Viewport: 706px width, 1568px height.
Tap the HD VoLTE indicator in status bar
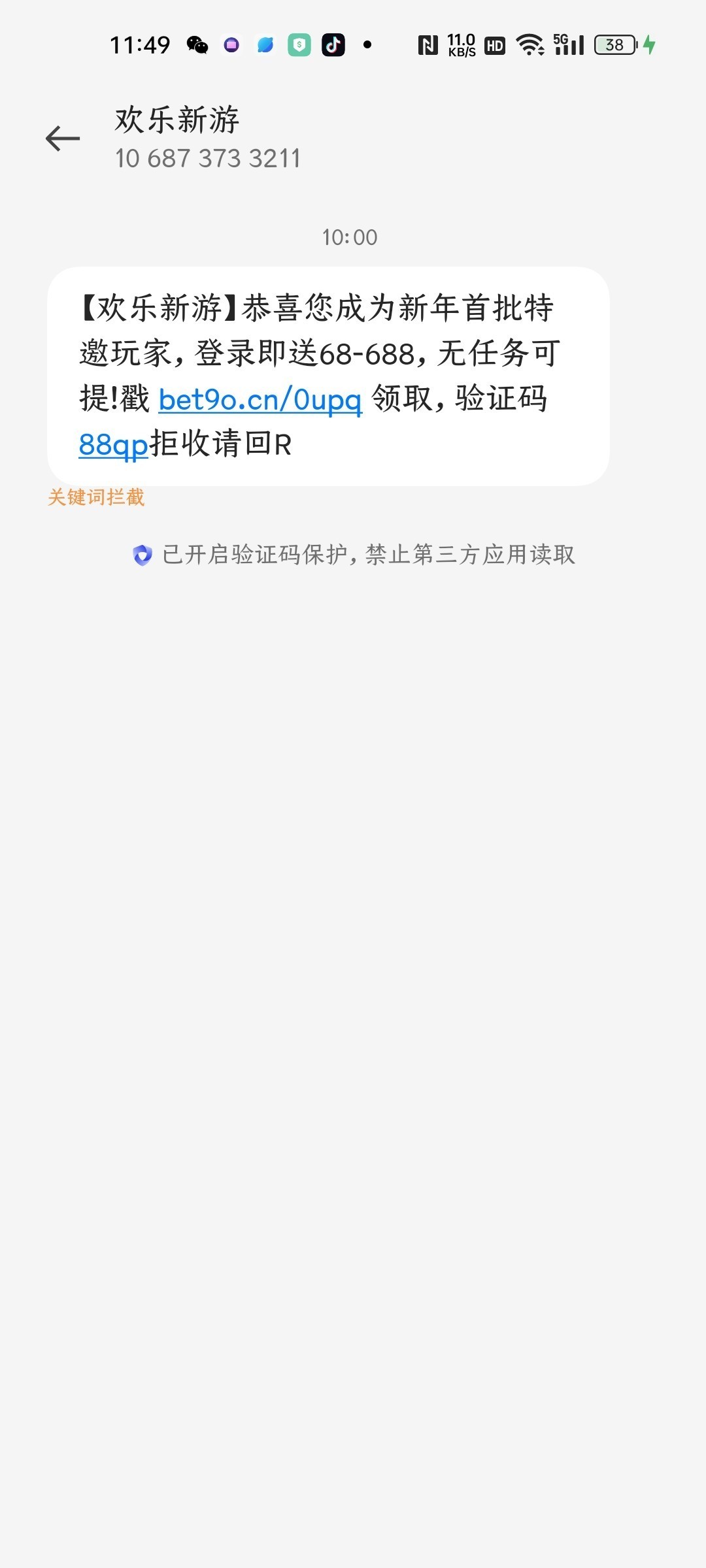pyautogui.click(x=495, y=46)
